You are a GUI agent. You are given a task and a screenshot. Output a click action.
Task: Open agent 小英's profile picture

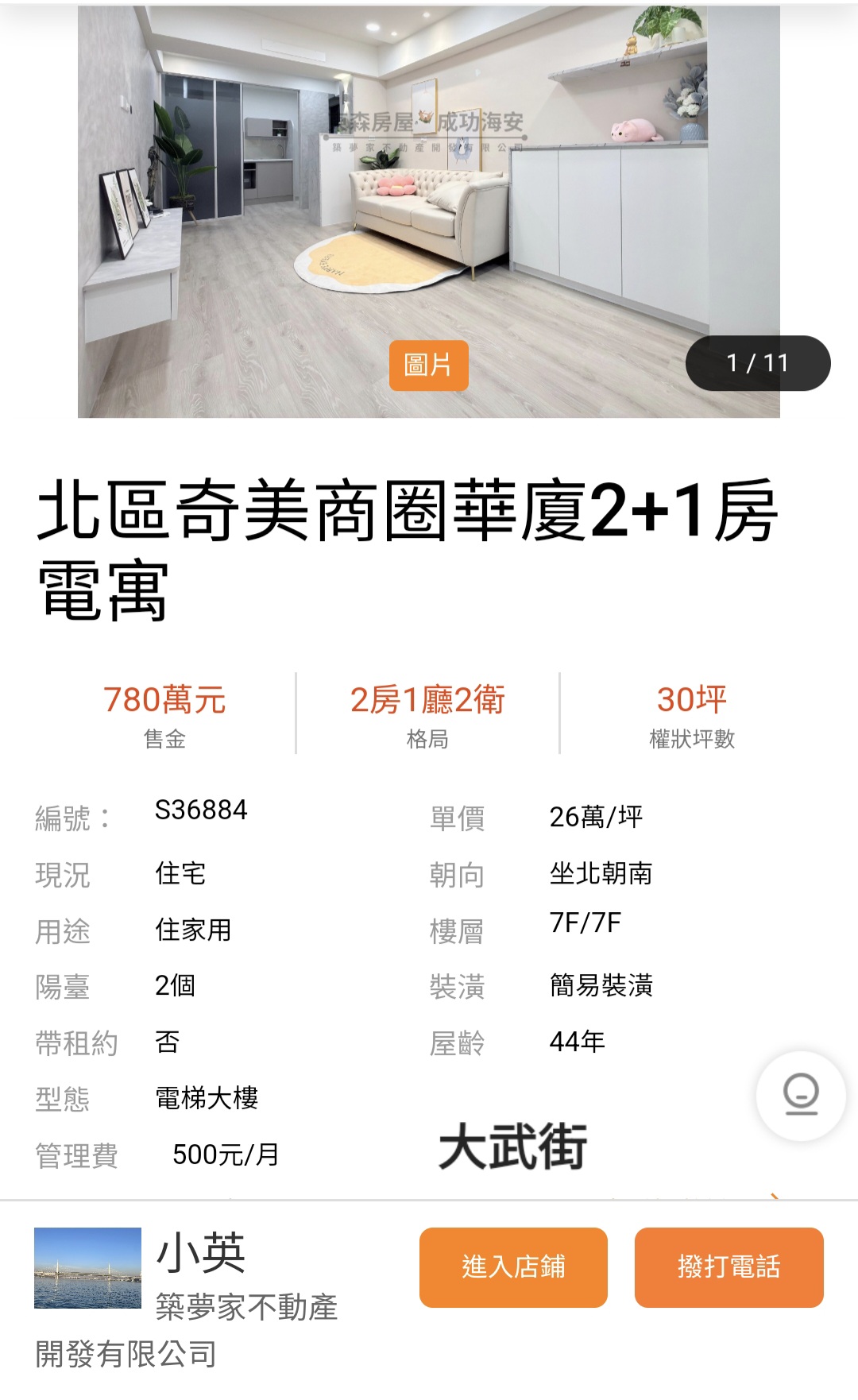point(87,1268)
